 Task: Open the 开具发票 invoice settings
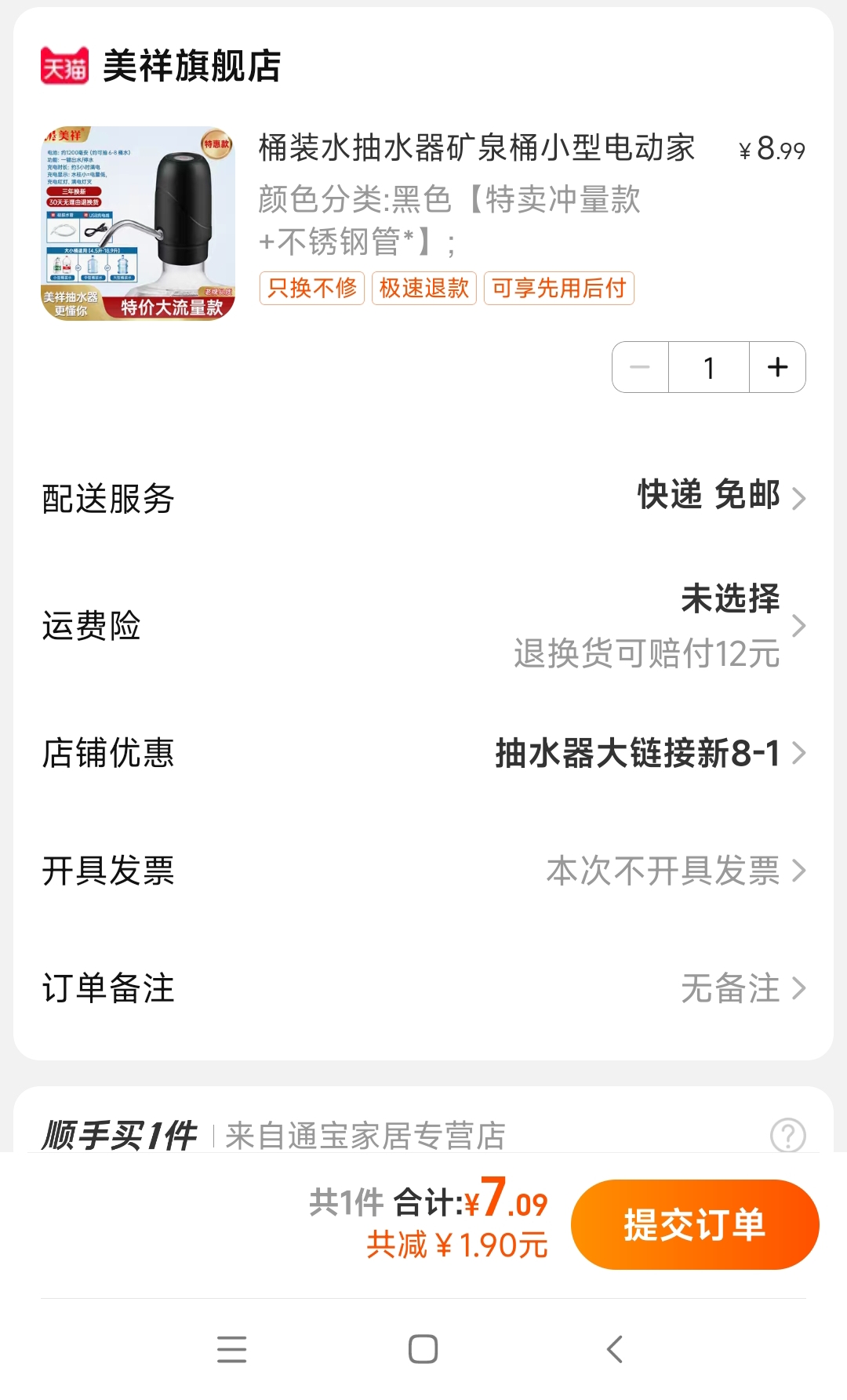423,871
